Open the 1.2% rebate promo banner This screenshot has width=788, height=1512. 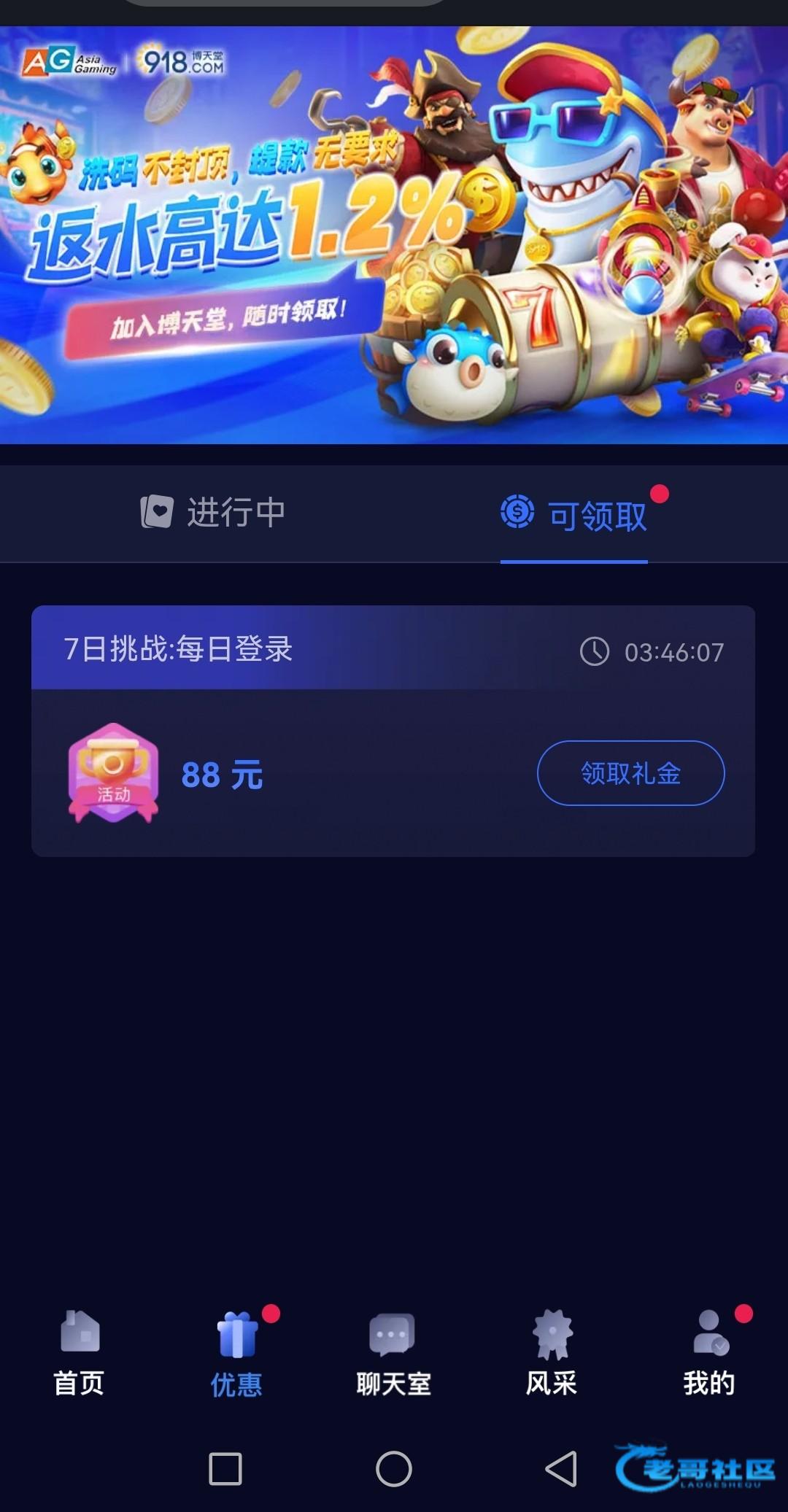(x=394, y=235)
